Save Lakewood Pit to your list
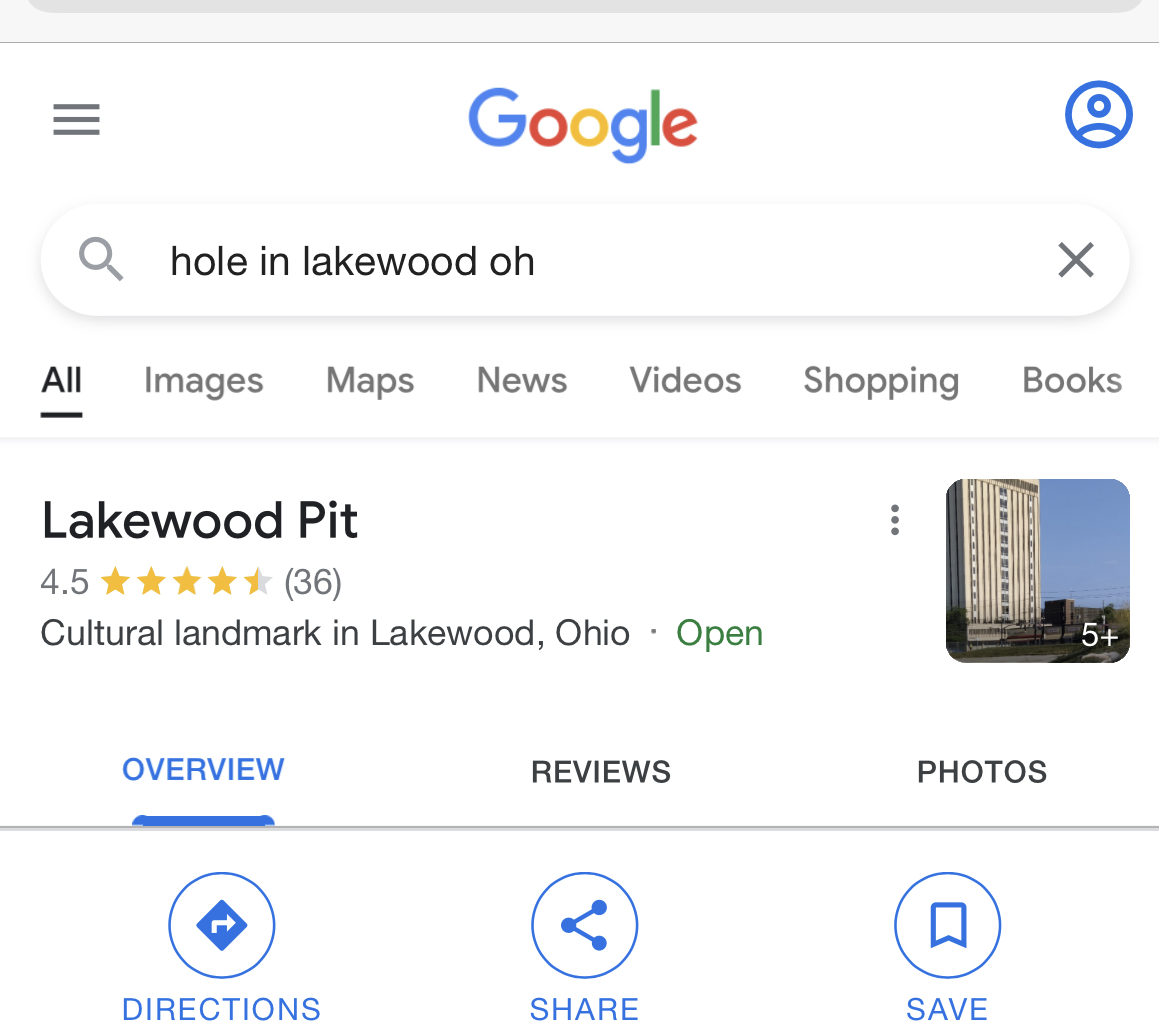This screenshot has height=1029, width=1159. point(947,926)
